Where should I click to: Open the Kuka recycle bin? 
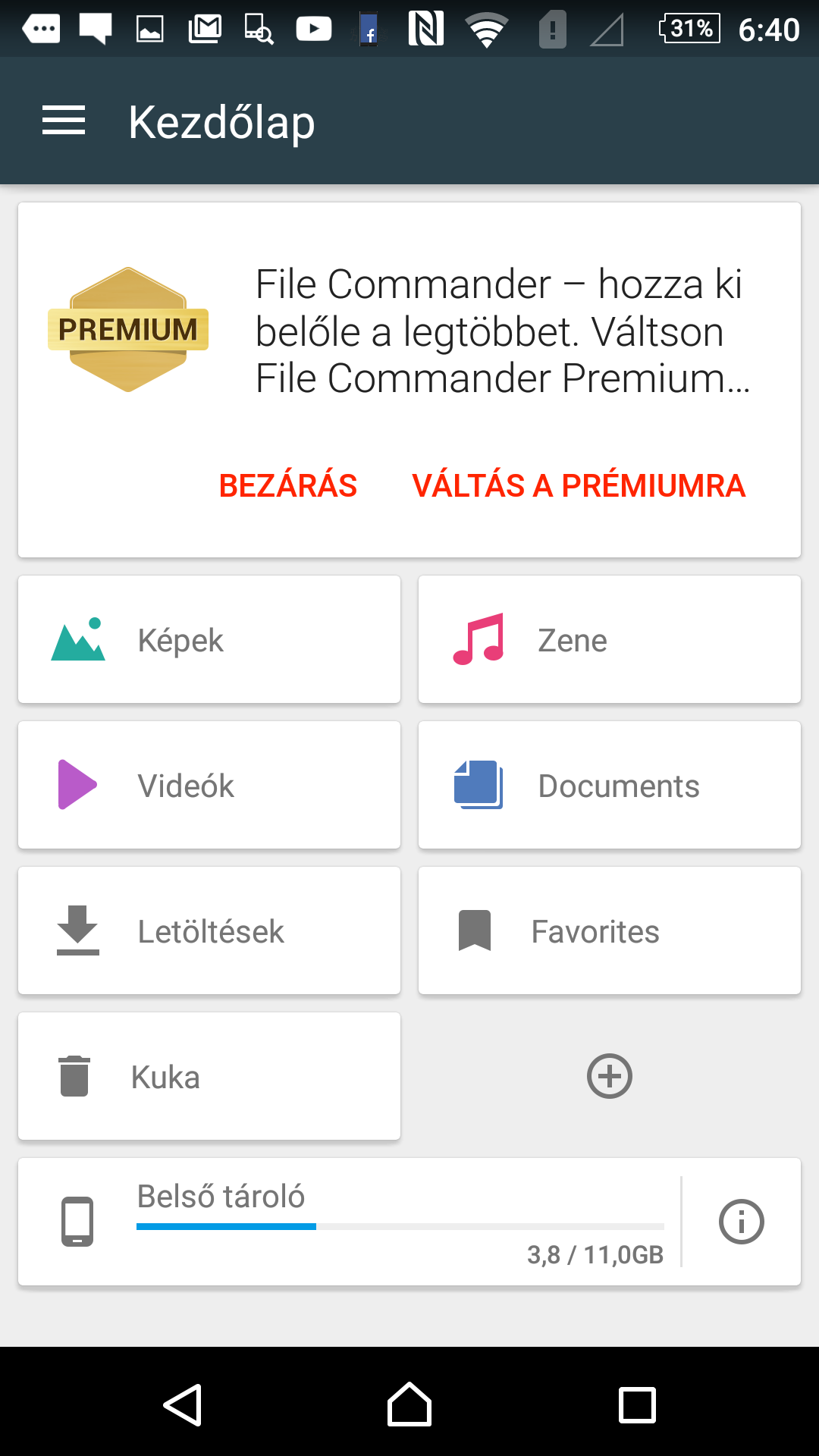209,1076
